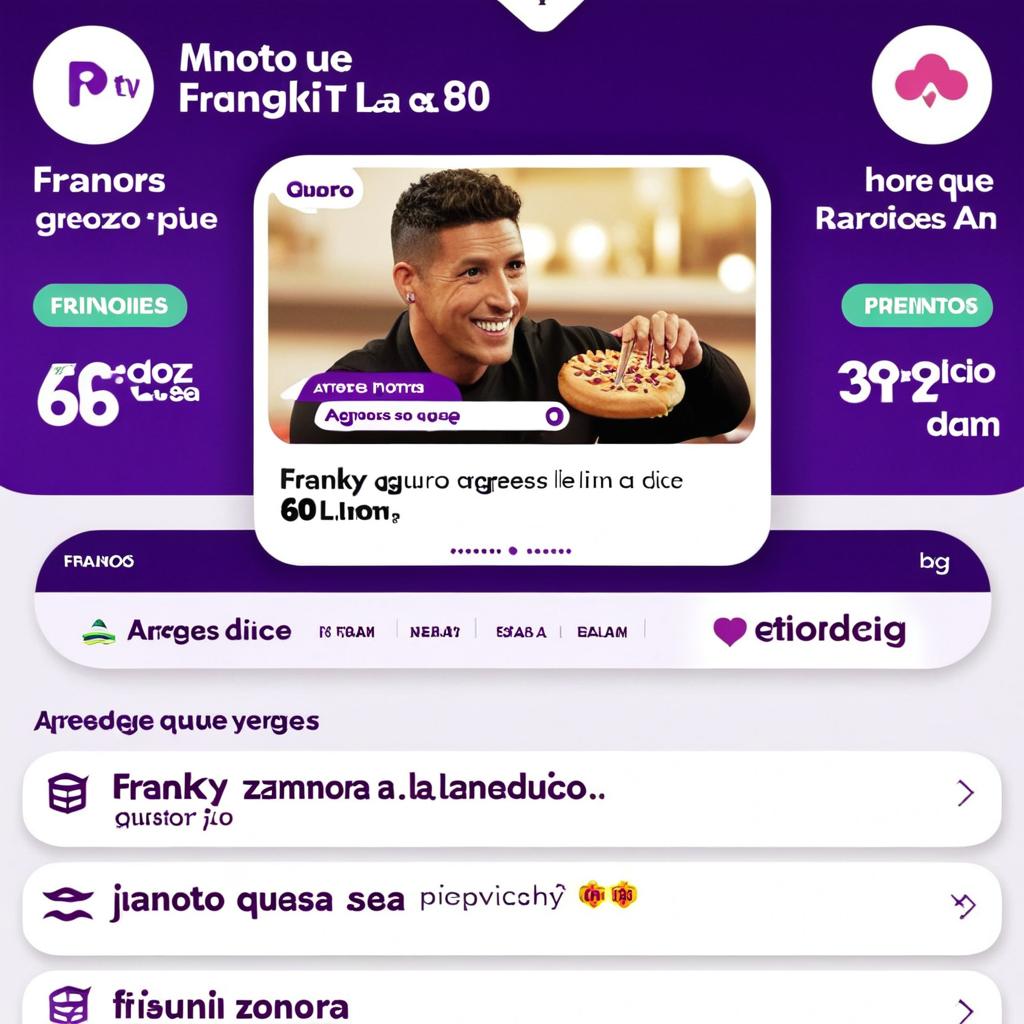Image resolution: width=1024 pixels, height=1024 pixels.
Task: Select the Arreges diice item
Action: 188,631
